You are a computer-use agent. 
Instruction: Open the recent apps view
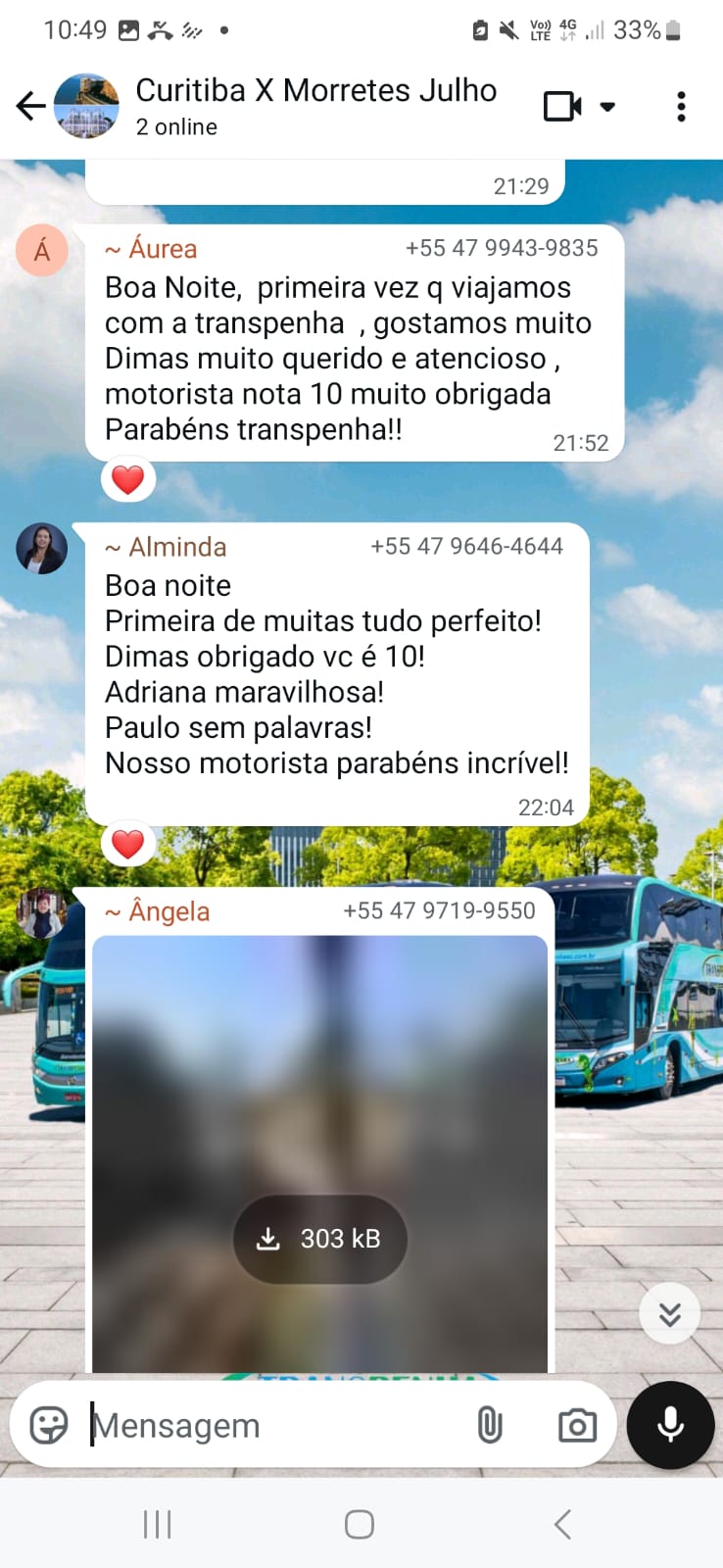[157, 1524]
